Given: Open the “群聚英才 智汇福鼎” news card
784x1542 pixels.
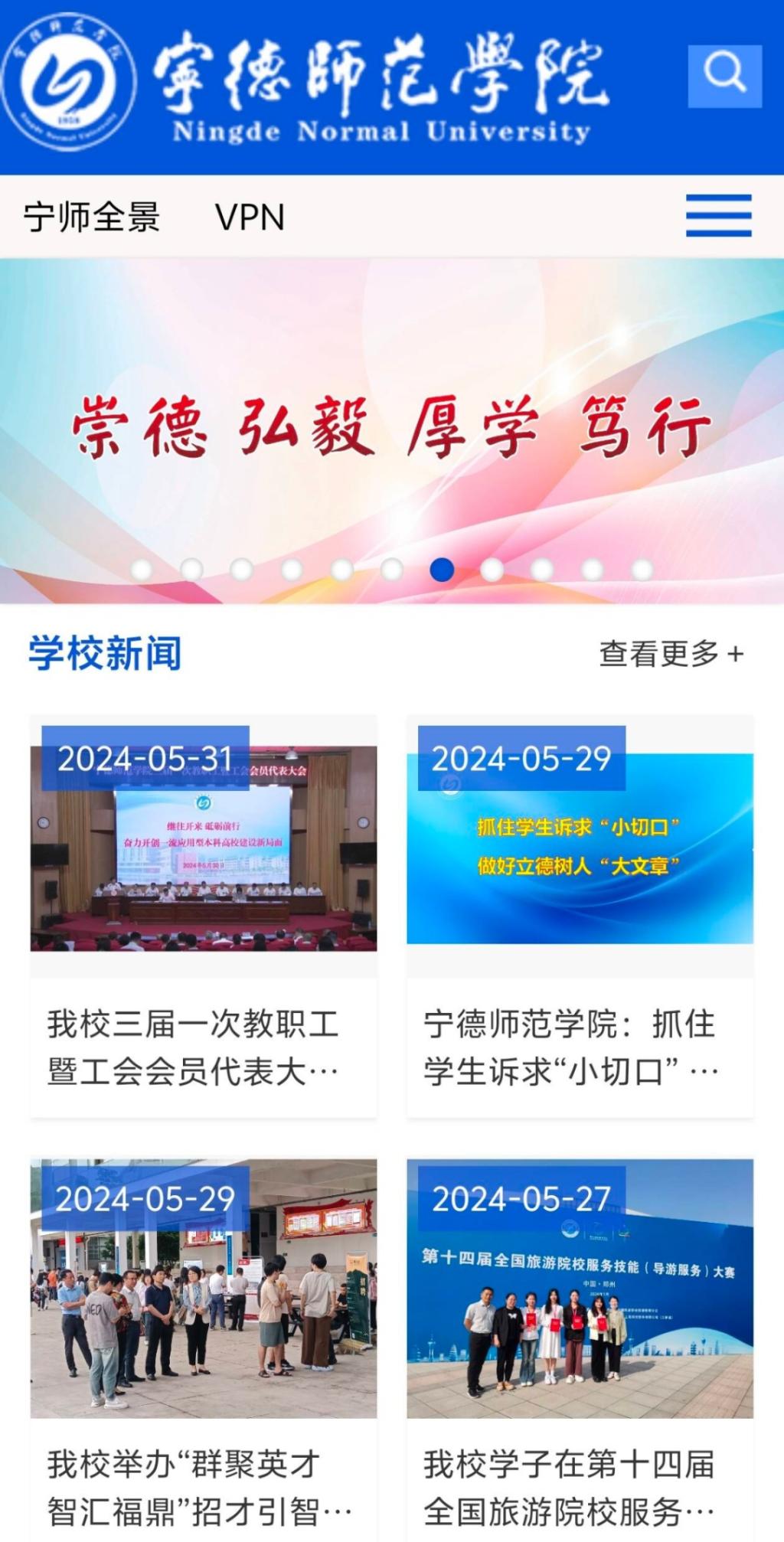Looking at the screenshot, I should 204,1348.
